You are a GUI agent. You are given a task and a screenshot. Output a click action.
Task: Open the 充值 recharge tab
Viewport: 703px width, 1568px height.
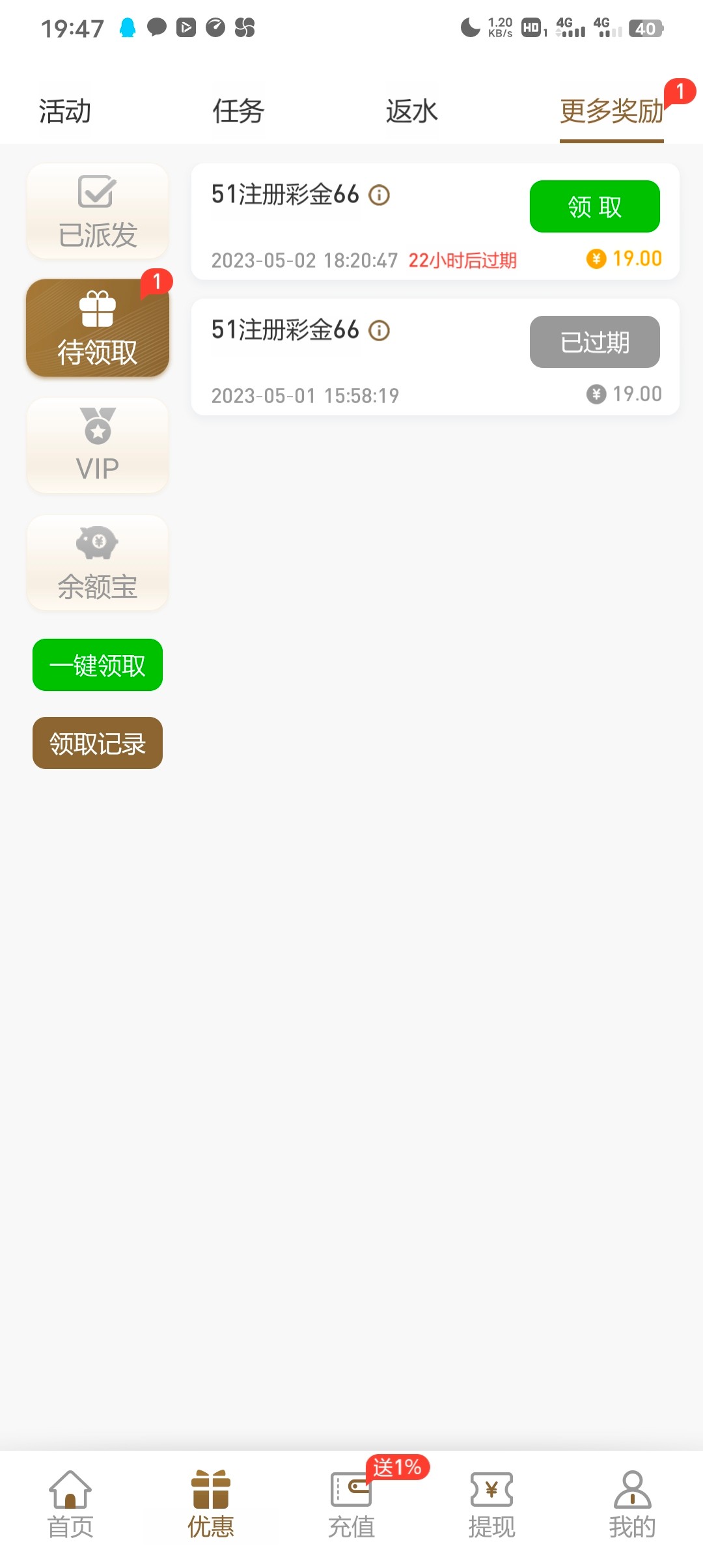tap(351, 1503)
